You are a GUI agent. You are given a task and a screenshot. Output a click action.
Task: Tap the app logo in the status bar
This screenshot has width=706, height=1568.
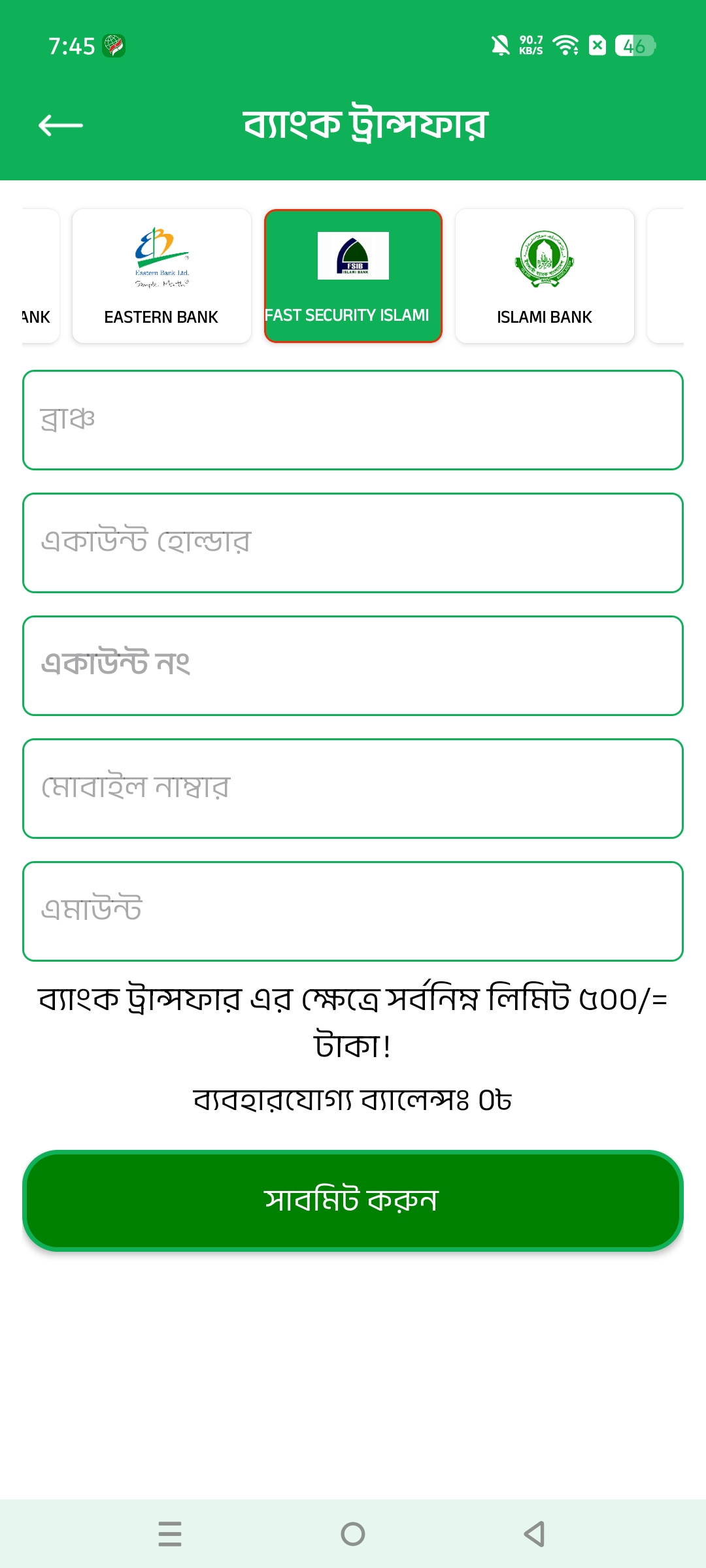pyautogui.click(x=112, y=46)
